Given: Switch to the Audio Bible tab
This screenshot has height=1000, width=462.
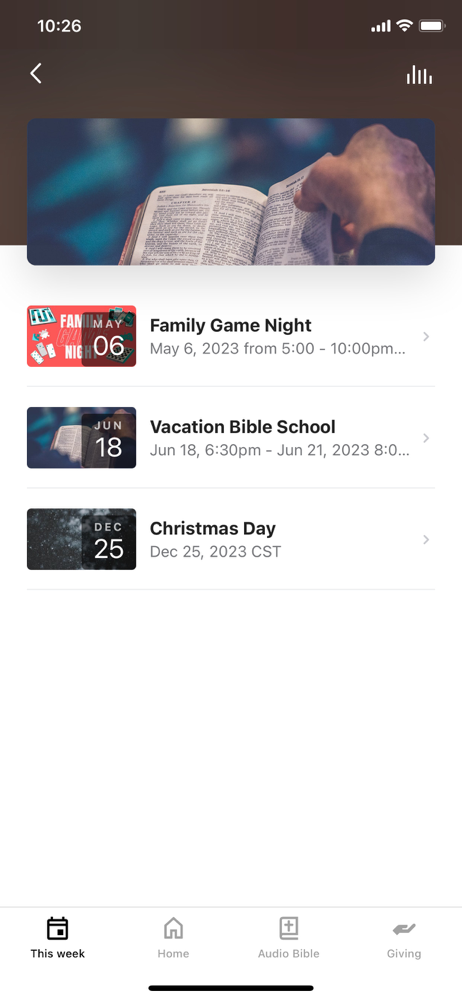Looking at the screenshot, I should pos(288,938).
